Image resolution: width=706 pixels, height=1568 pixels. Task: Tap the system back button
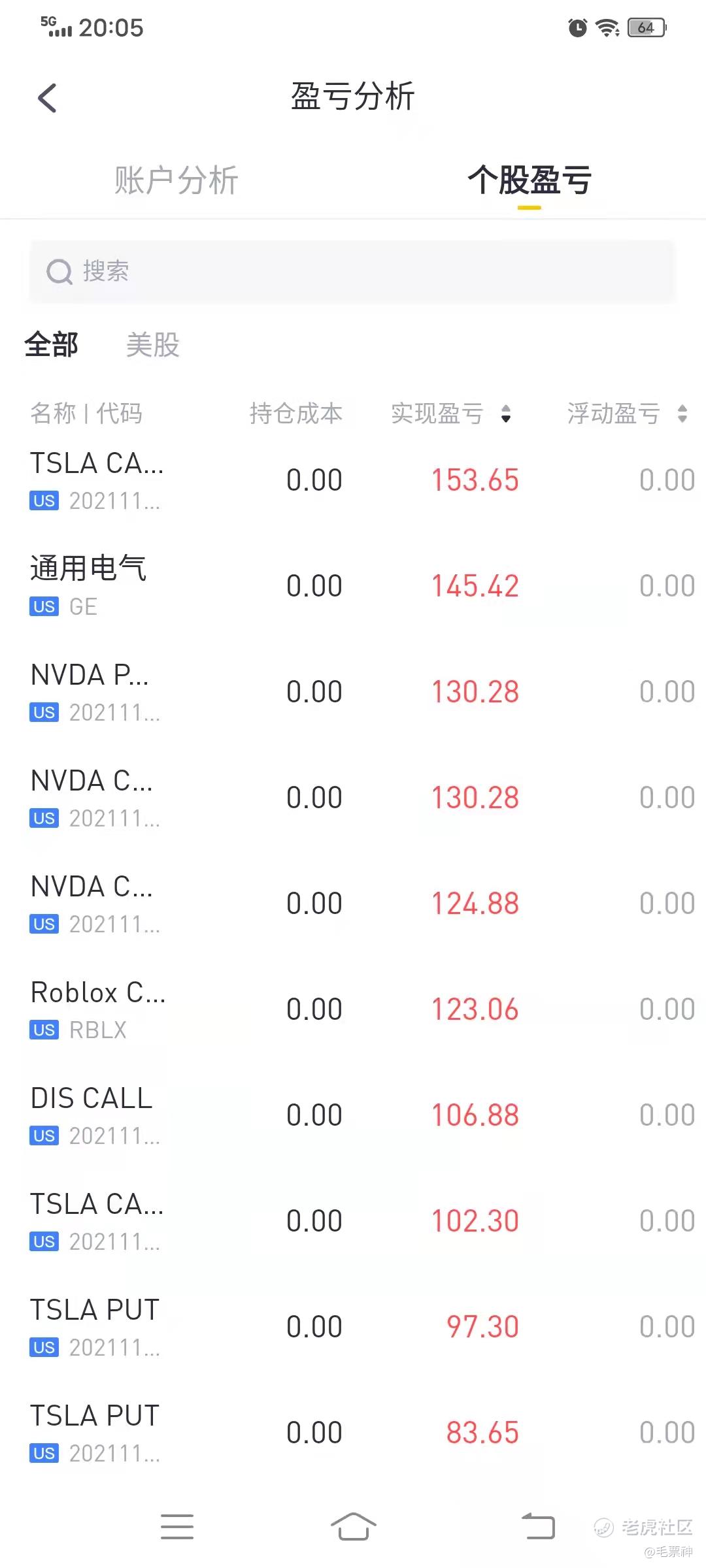(538, 1527)
